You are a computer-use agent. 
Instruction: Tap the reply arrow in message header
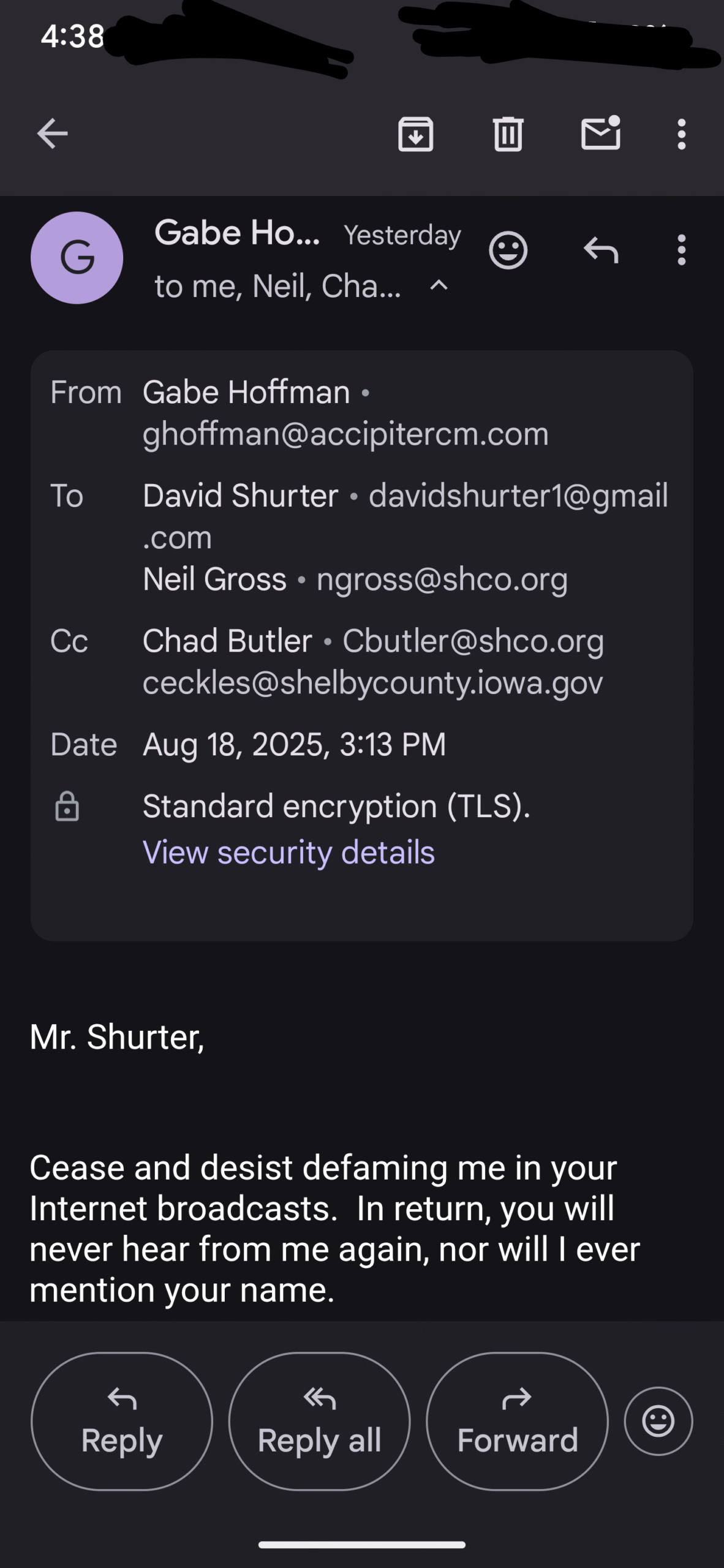coord(601,250)
